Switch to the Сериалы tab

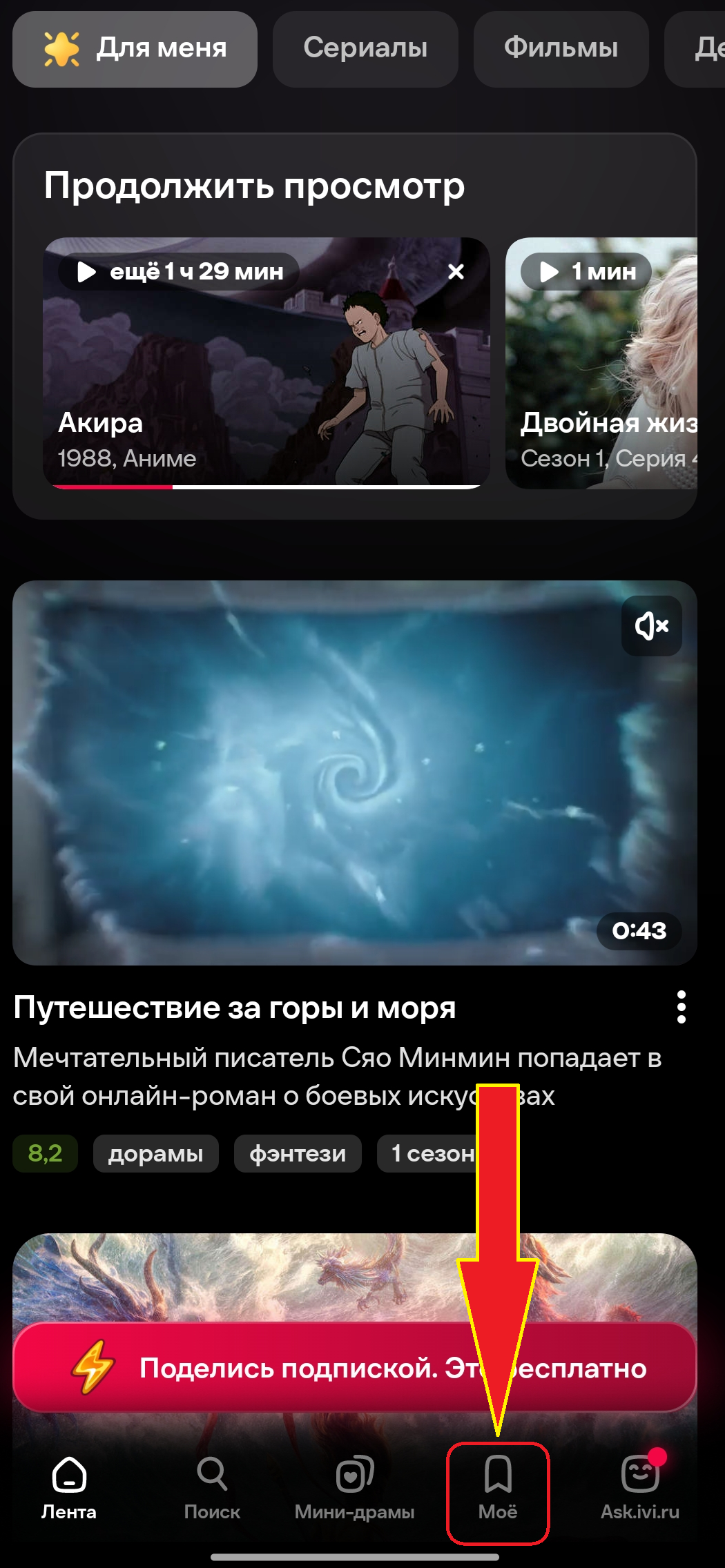[365, 48]
